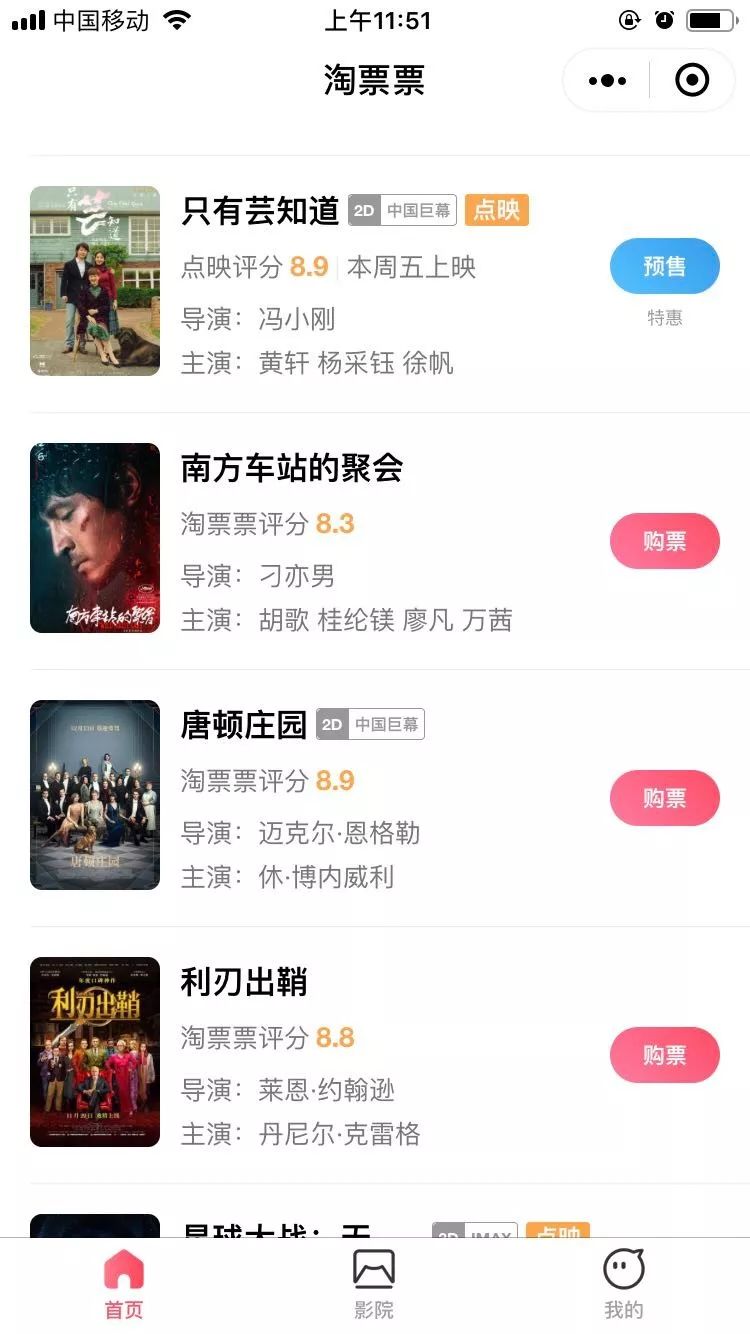Click 购票 for 唐顿庄园
The image size is (750, 1334).
(664, 797)
